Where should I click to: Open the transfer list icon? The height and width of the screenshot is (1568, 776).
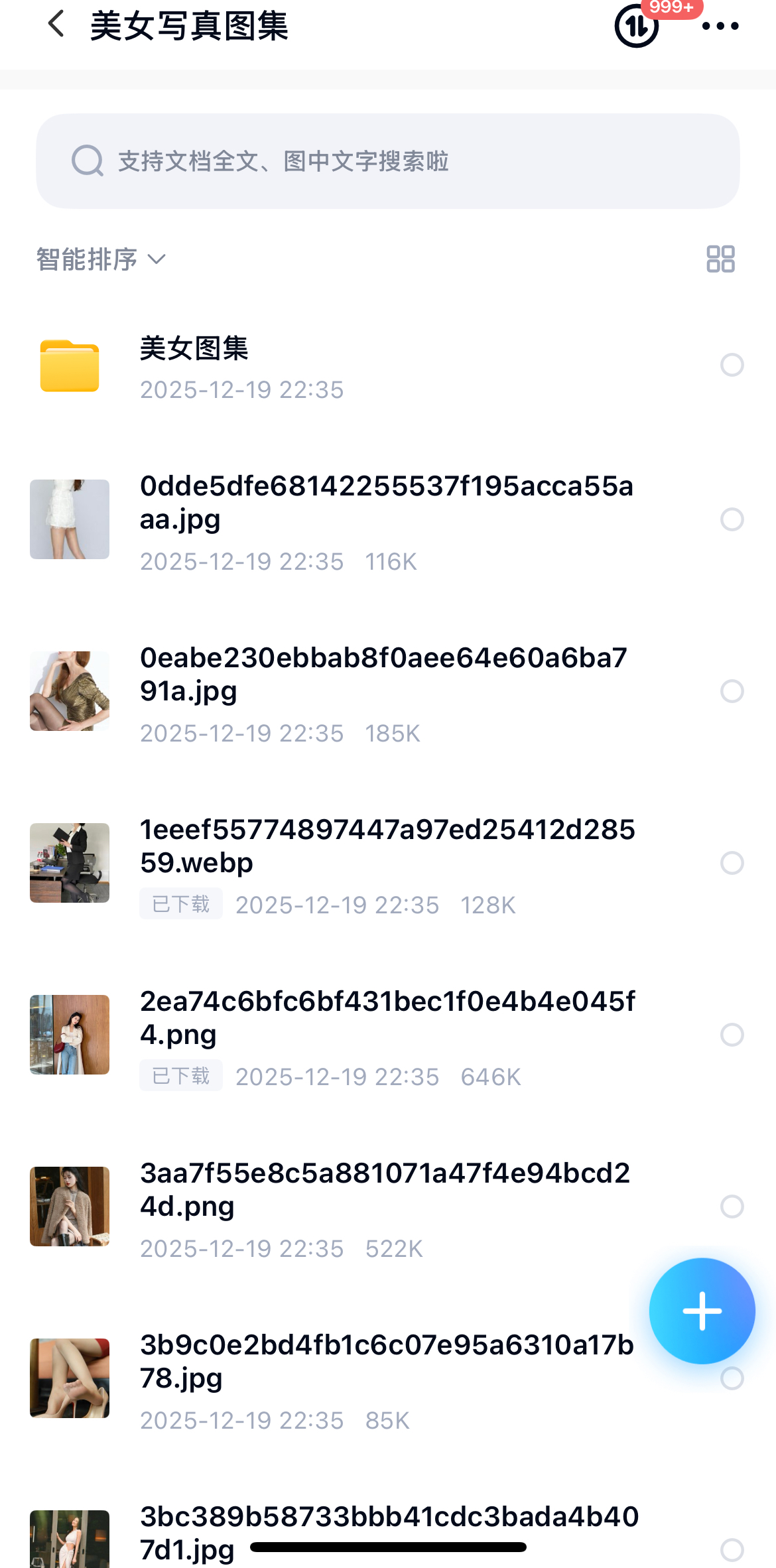point(637,26)
